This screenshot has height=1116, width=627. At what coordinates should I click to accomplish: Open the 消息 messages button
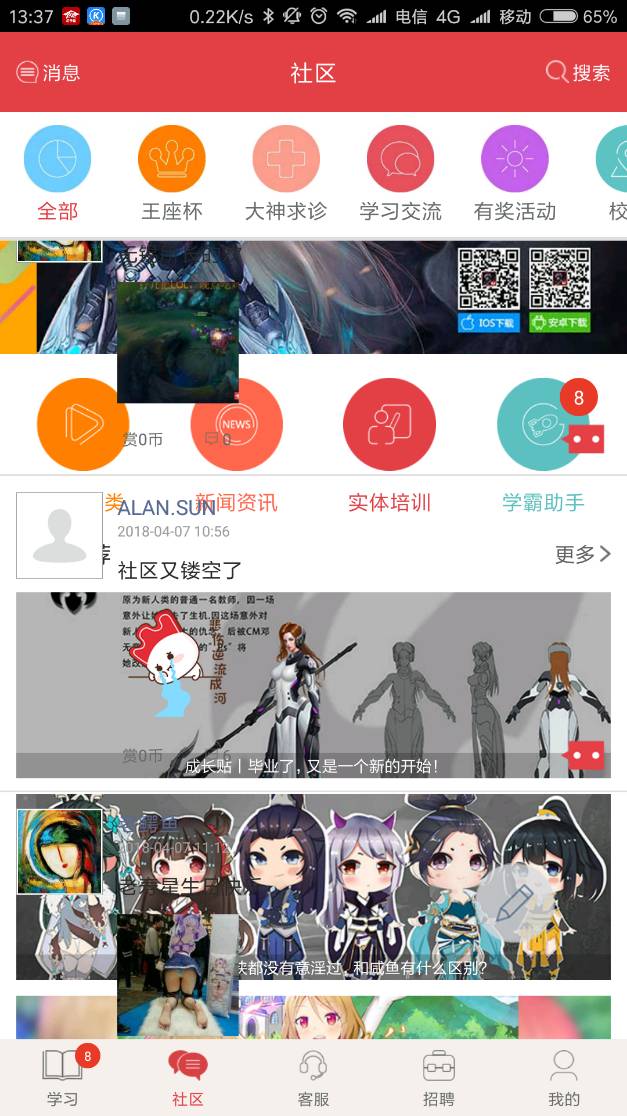pos(48,72)
